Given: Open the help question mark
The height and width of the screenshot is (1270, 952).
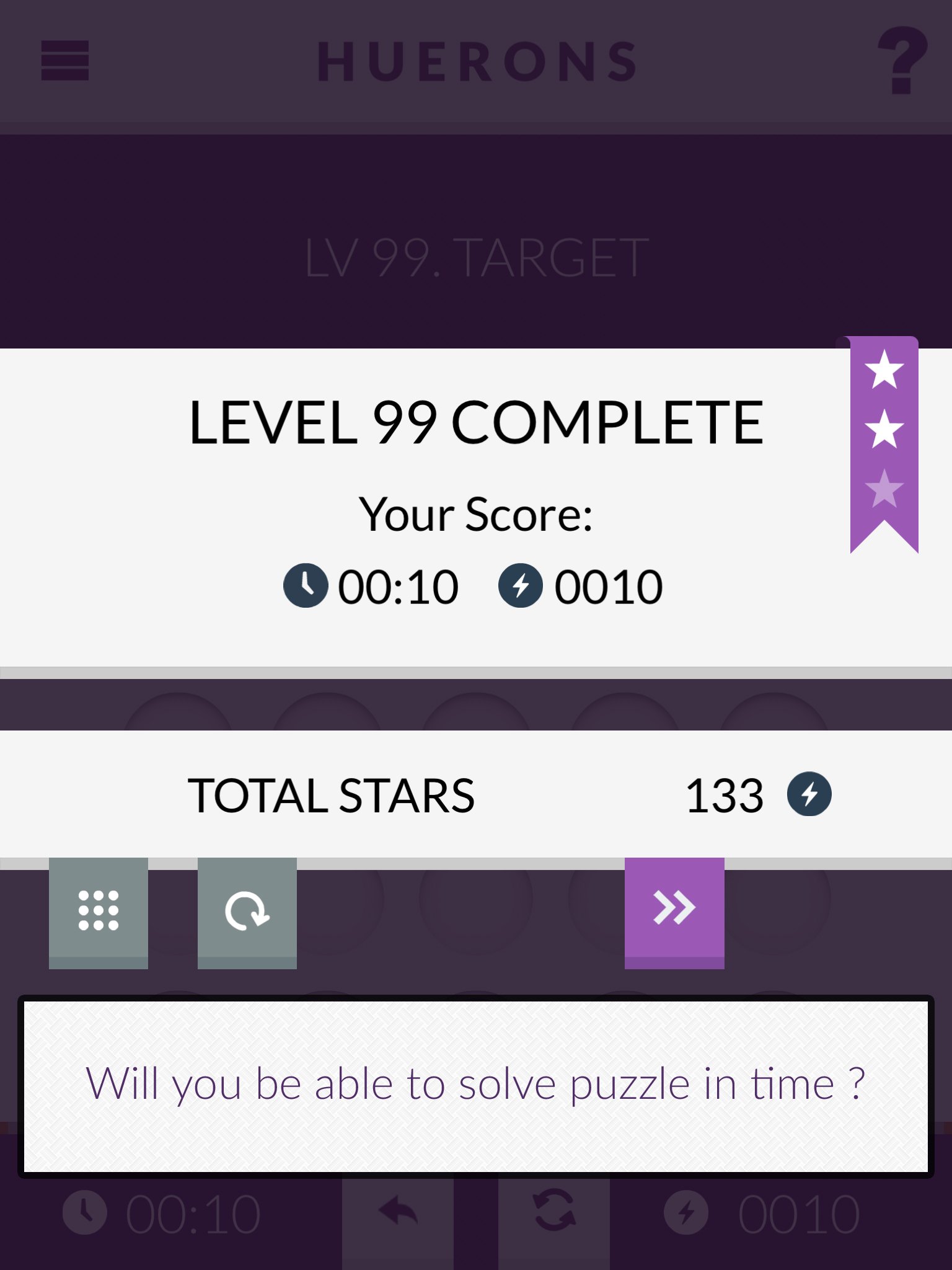Looking at the screenshot, I should (902, 61).
